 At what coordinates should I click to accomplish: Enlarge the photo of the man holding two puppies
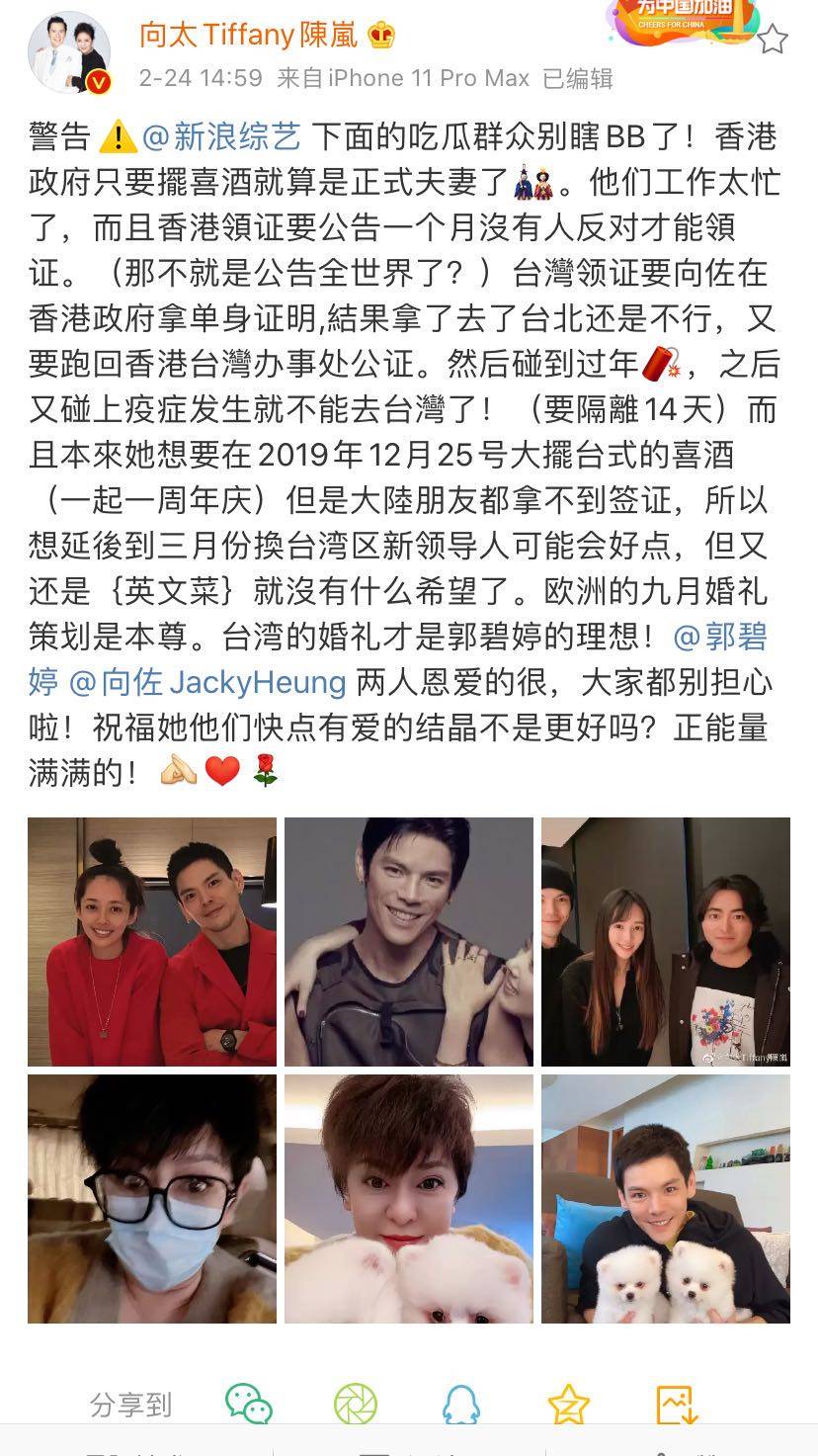coord(665,1199)
